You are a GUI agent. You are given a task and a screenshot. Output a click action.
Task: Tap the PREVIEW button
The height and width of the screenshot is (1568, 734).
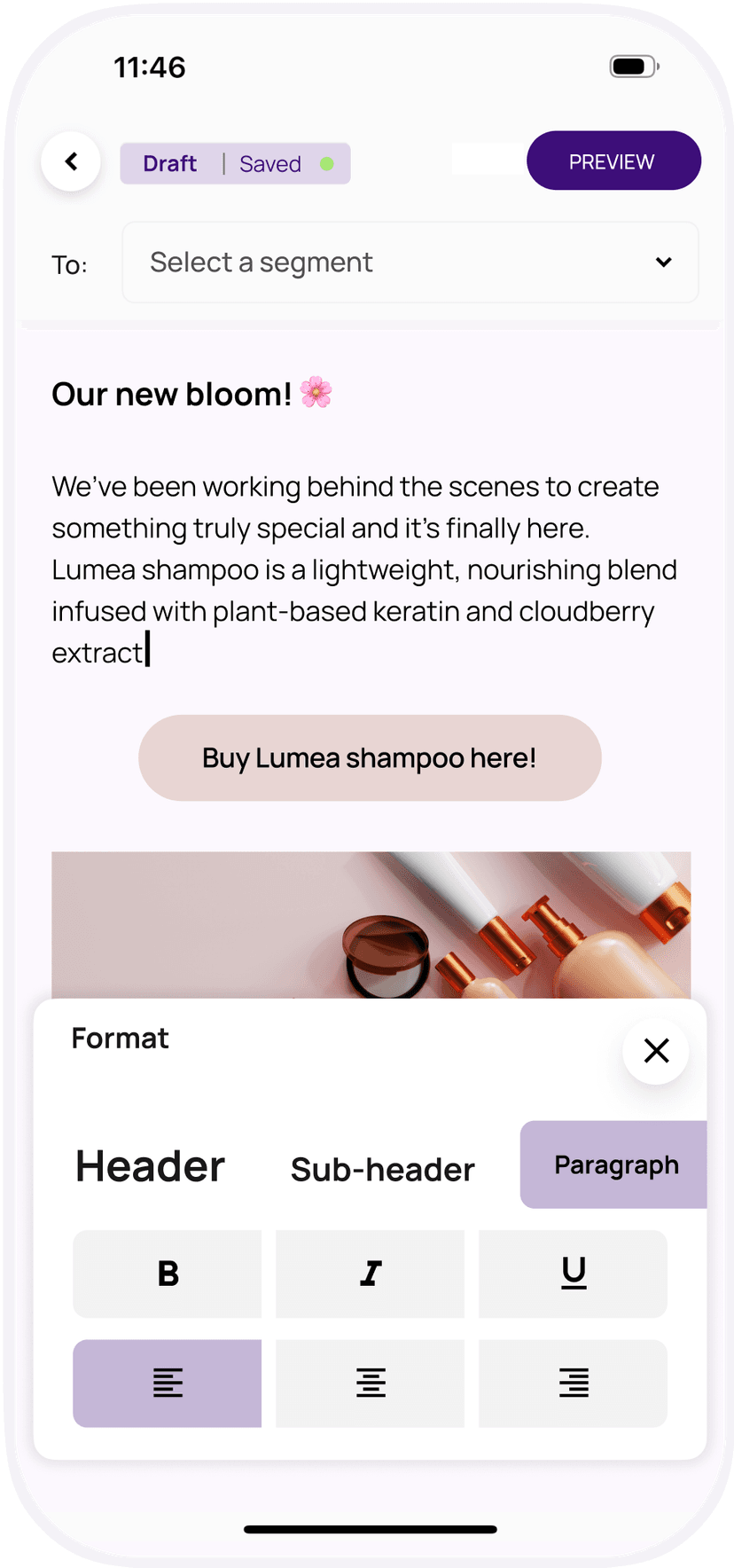click(613, 161)
